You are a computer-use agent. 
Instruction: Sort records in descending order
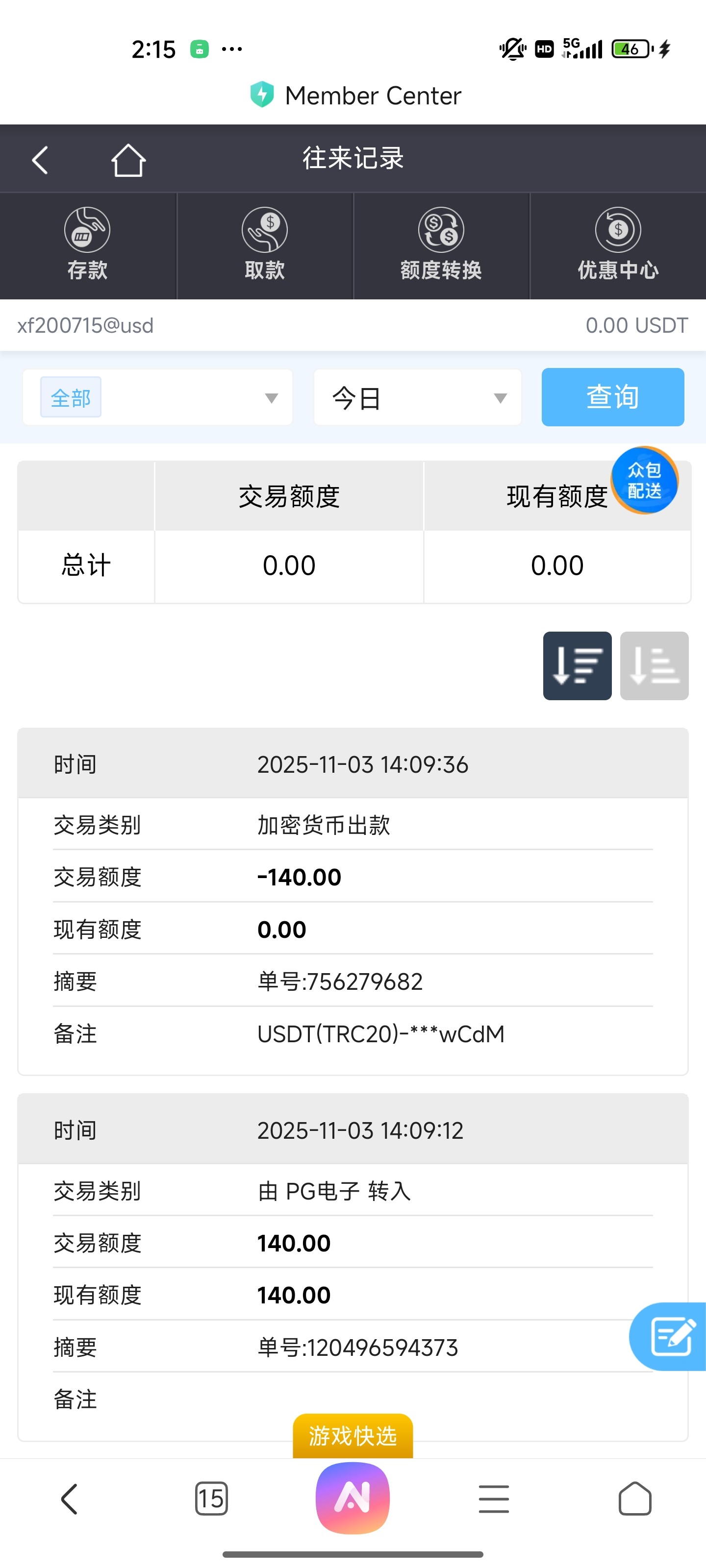[x=577, y=665]
